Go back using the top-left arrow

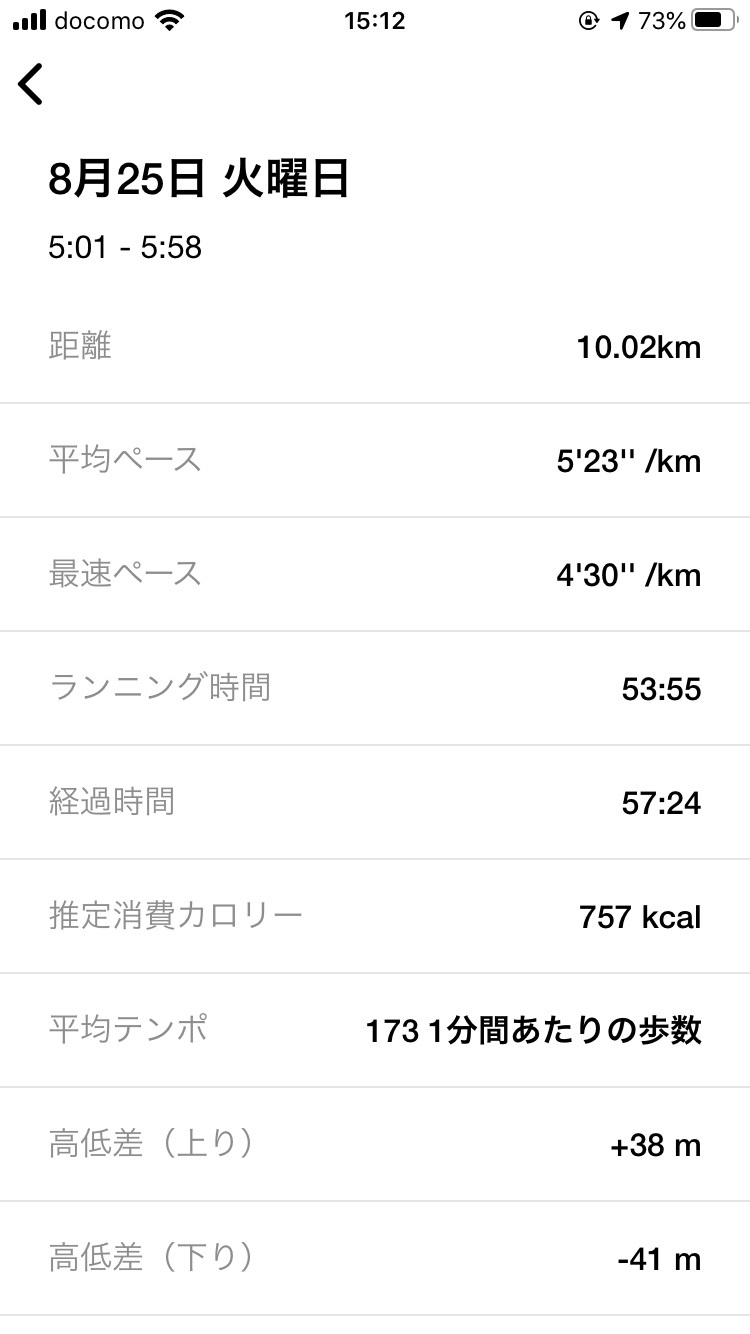click(x=31, y=84)
